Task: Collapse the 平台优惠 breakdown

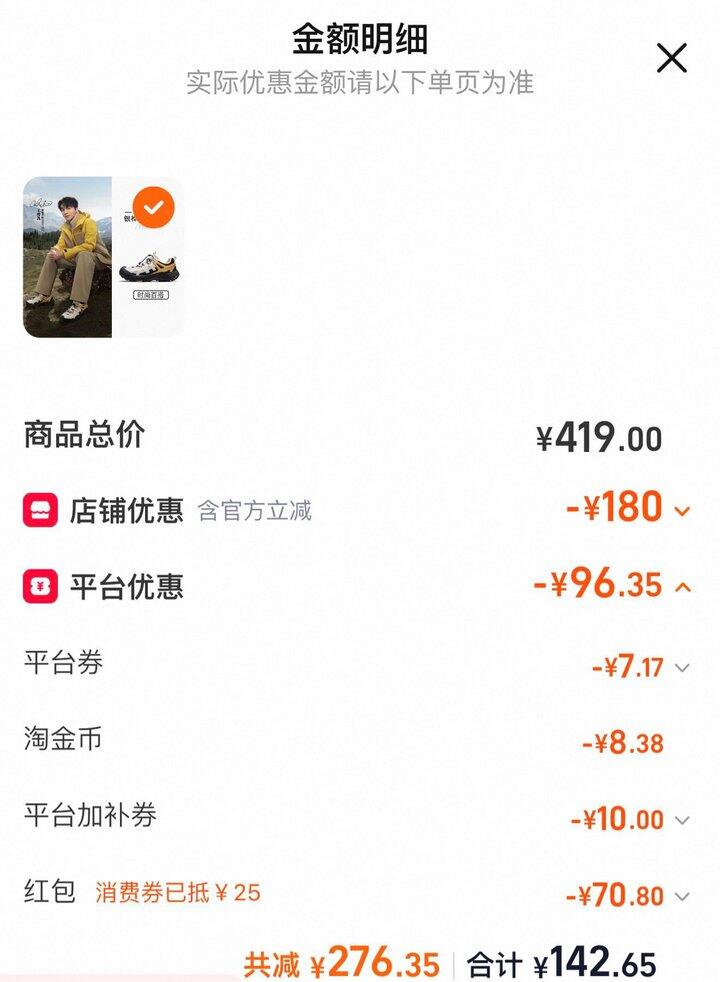Action: point(682,587)
